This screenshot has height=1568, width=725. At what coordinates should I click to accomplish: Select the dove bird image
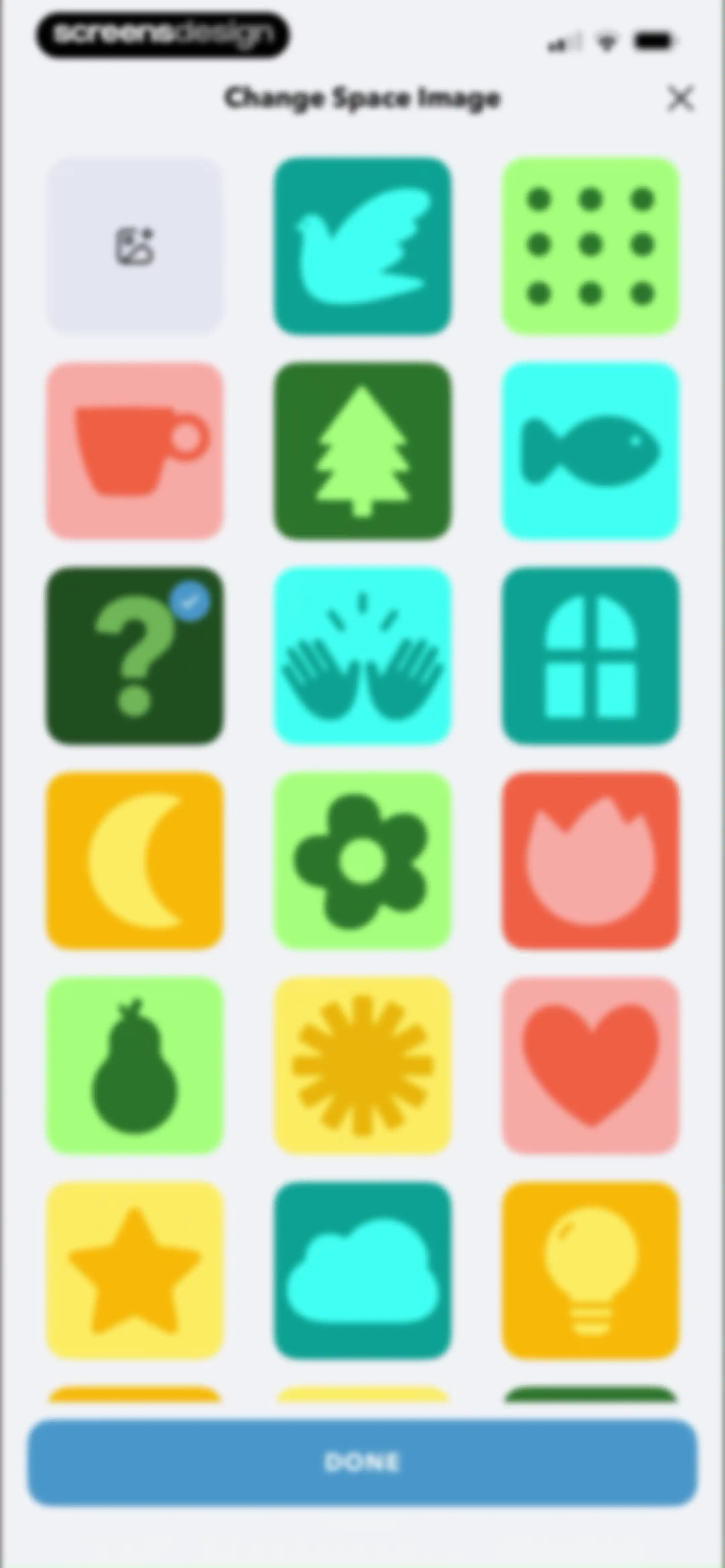tap(363, 246)
